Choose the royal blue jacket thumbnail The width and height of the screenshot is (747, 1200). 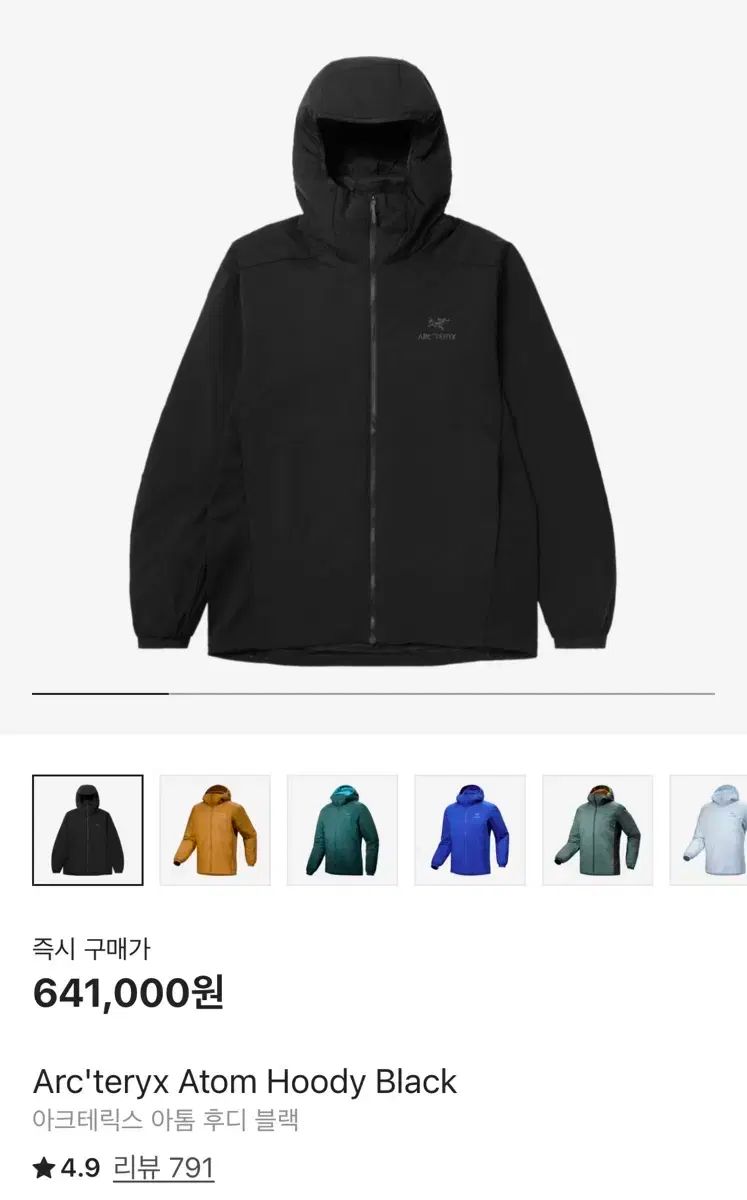point(470,830)
